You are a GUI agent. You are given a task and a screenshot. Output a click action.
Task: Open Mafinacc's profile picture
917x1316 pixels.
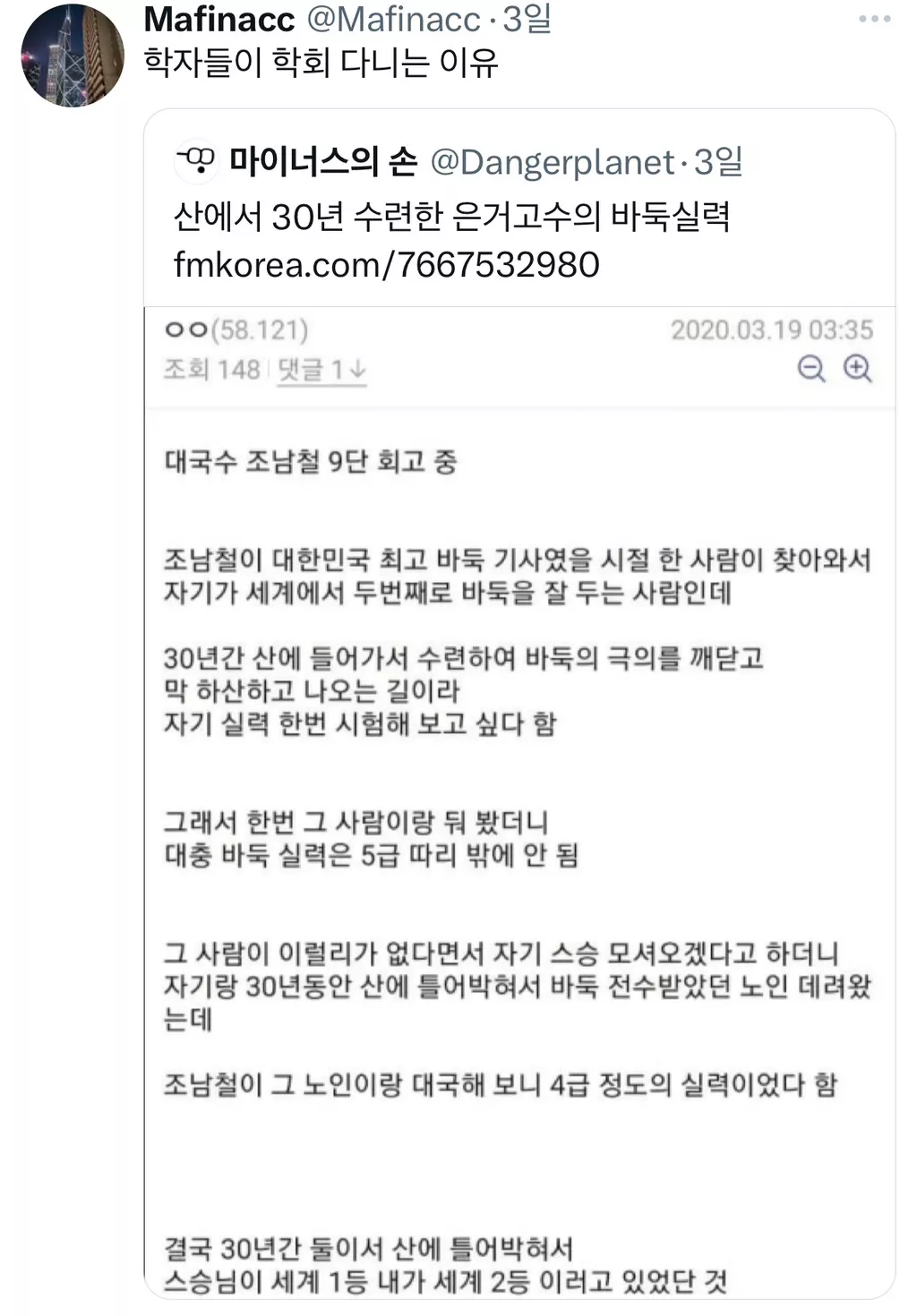point(72,56)
